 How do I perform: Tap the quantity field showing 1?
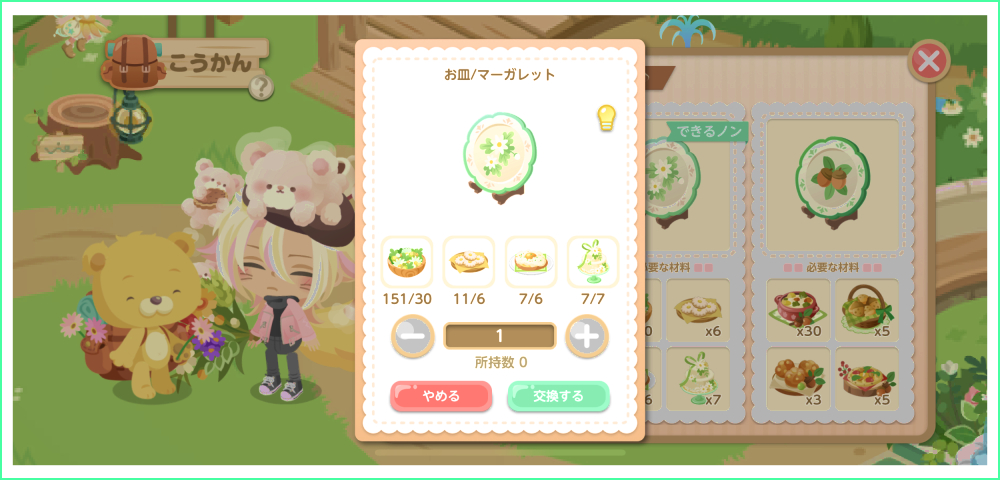[x=499, y=336]
